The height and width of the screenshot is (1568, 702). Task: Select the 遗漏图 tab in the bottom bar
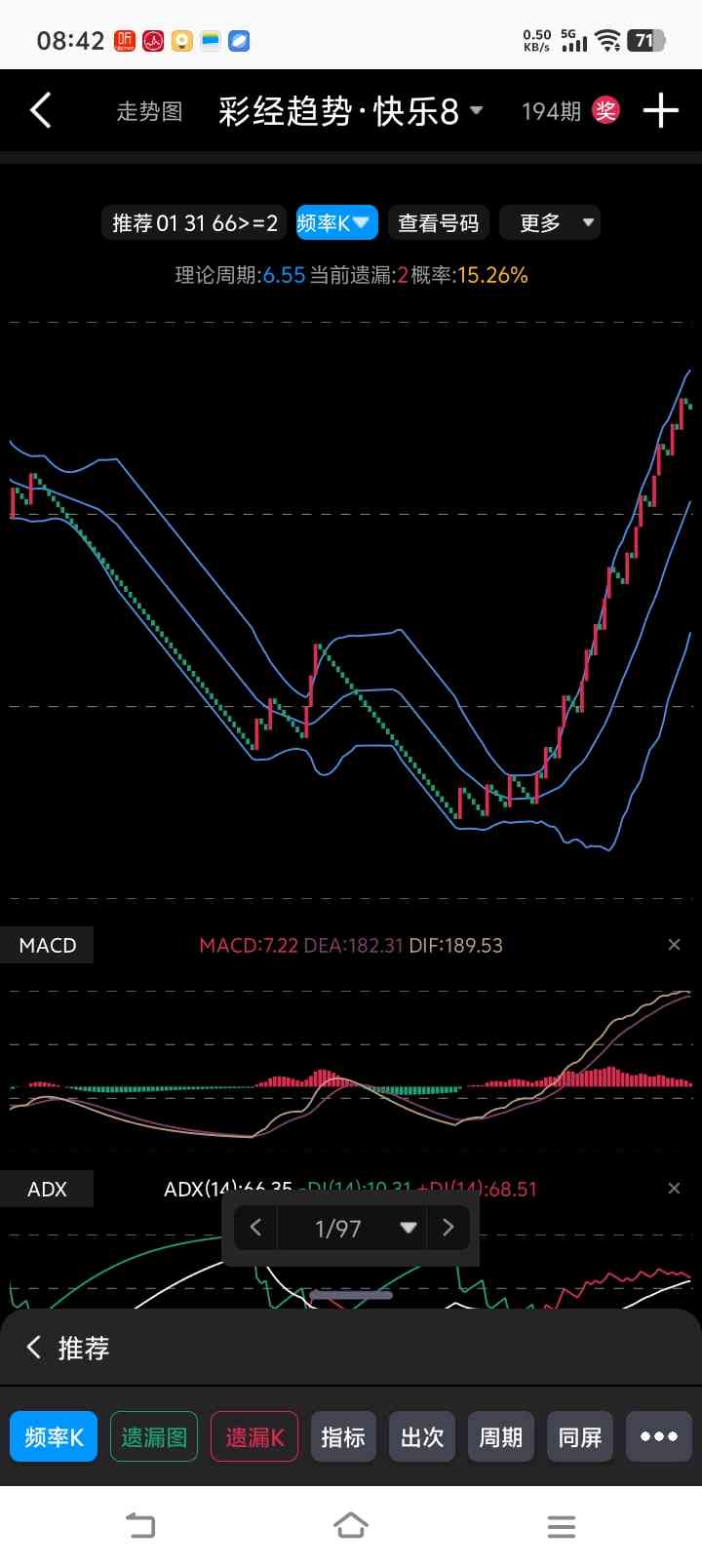(154, 1436)
